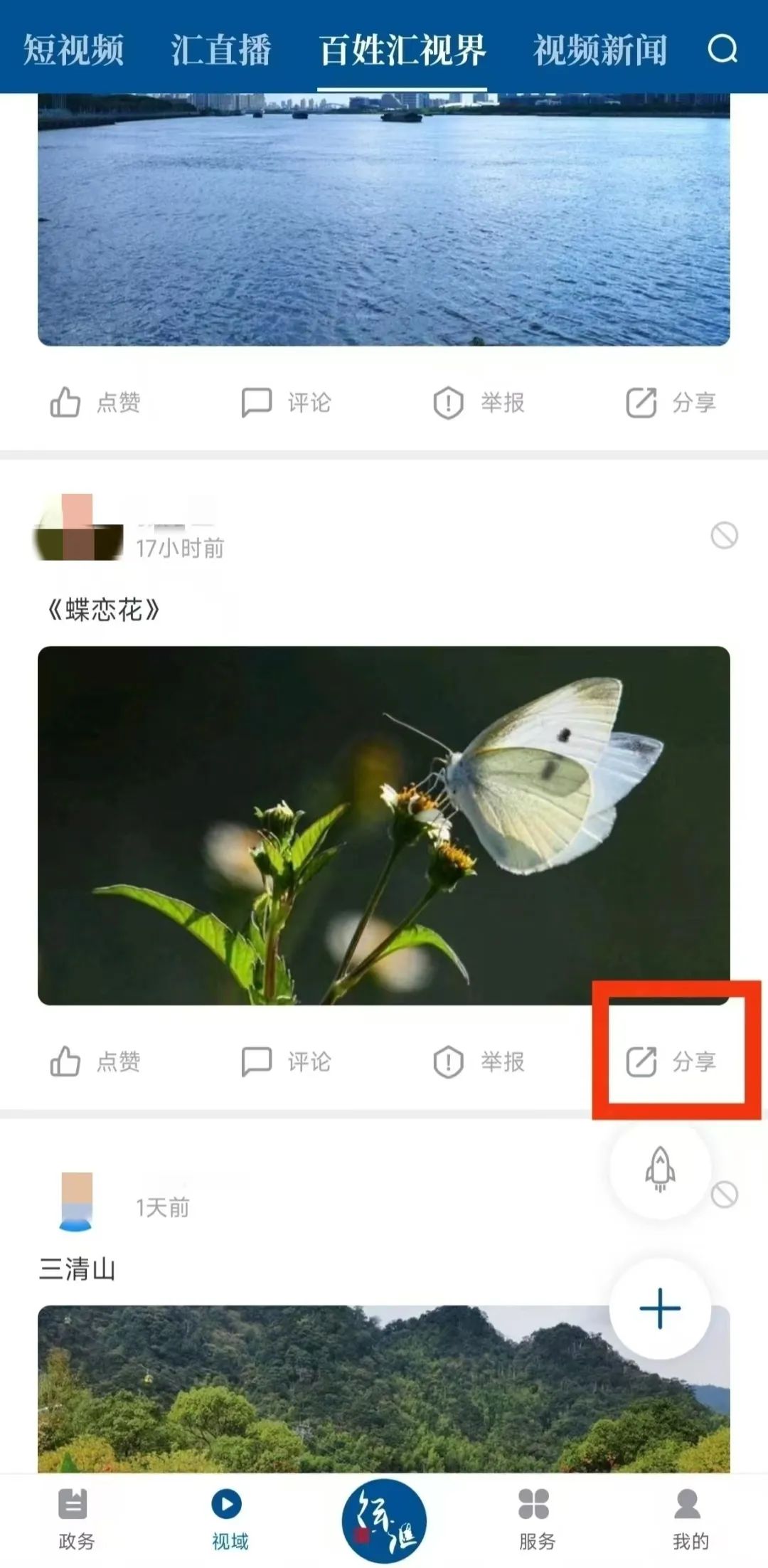Block the 《蝶恋花》 post with circle-slash icon
This screenshot has height=1568, width=768.
tap(724, 536)
